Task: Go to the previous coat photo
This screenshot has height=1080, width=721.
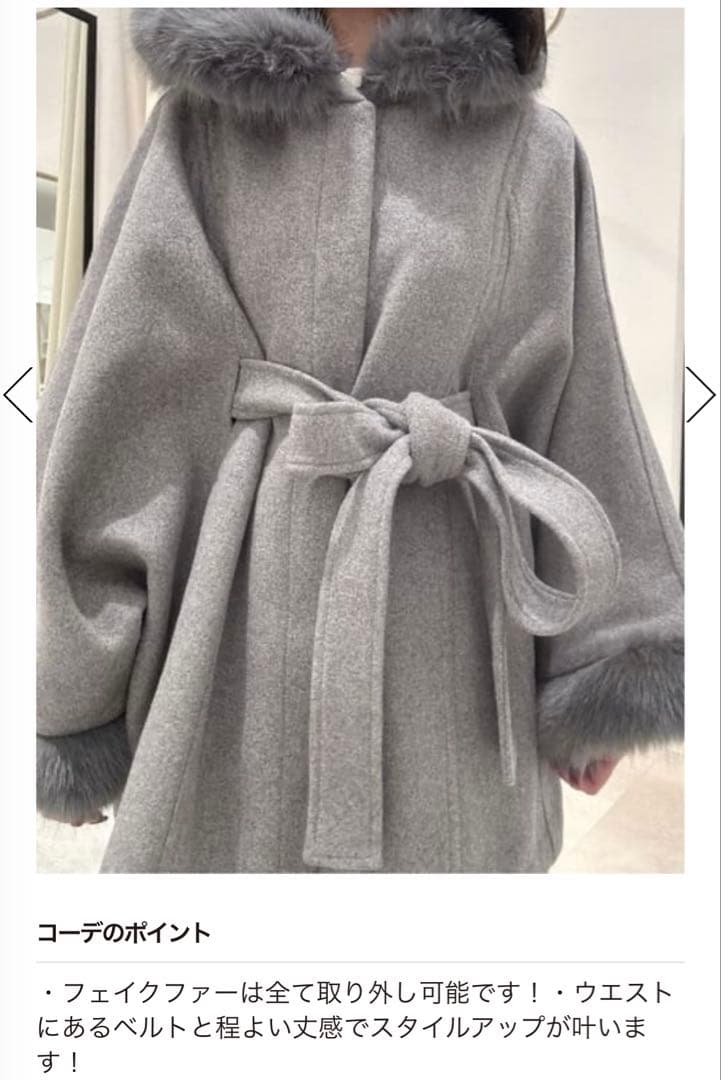Action: pyautogui.click(x=18, y=395)
